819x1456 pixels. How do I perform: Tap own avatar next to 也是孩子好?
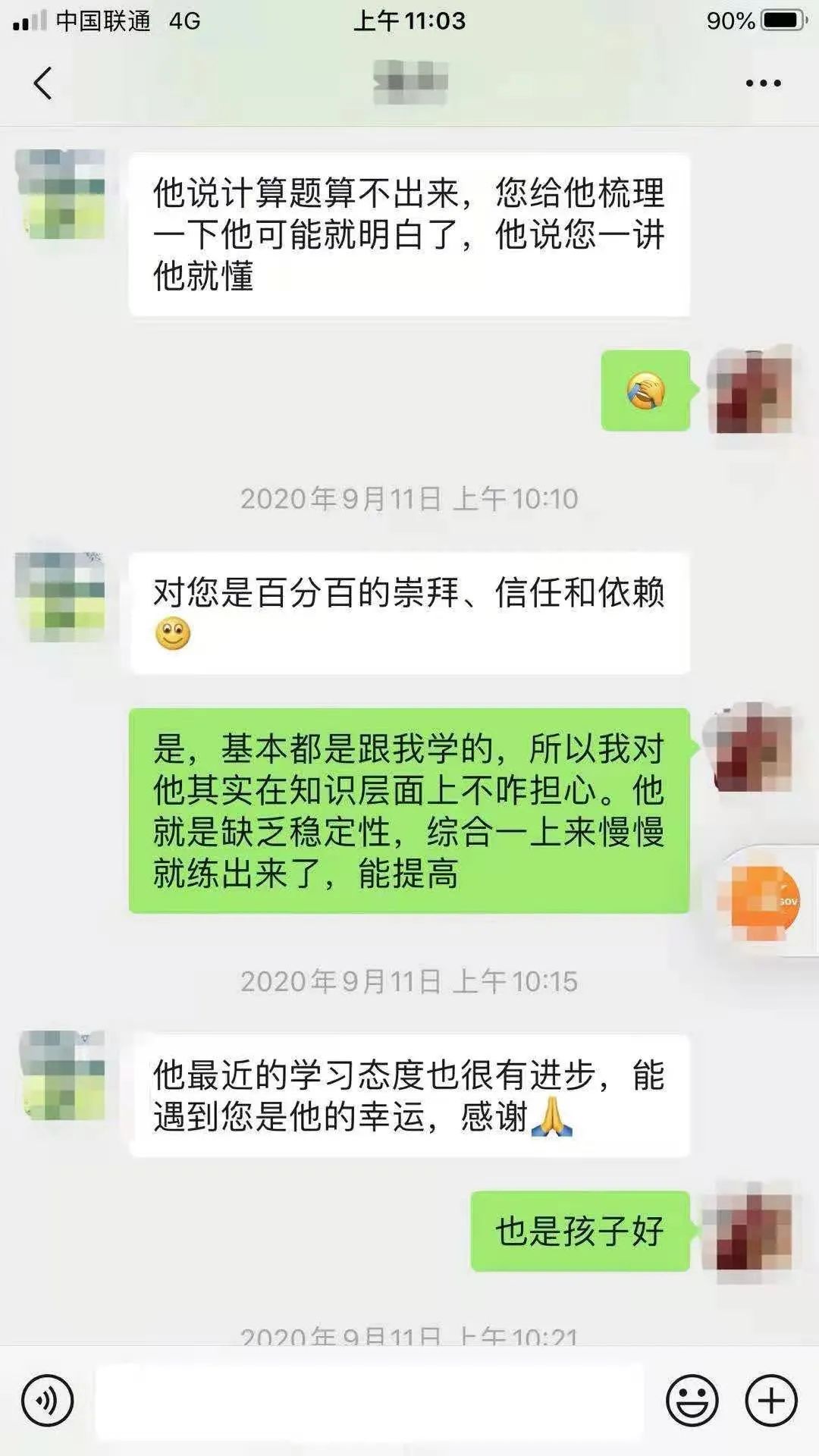click(751, 1231)
